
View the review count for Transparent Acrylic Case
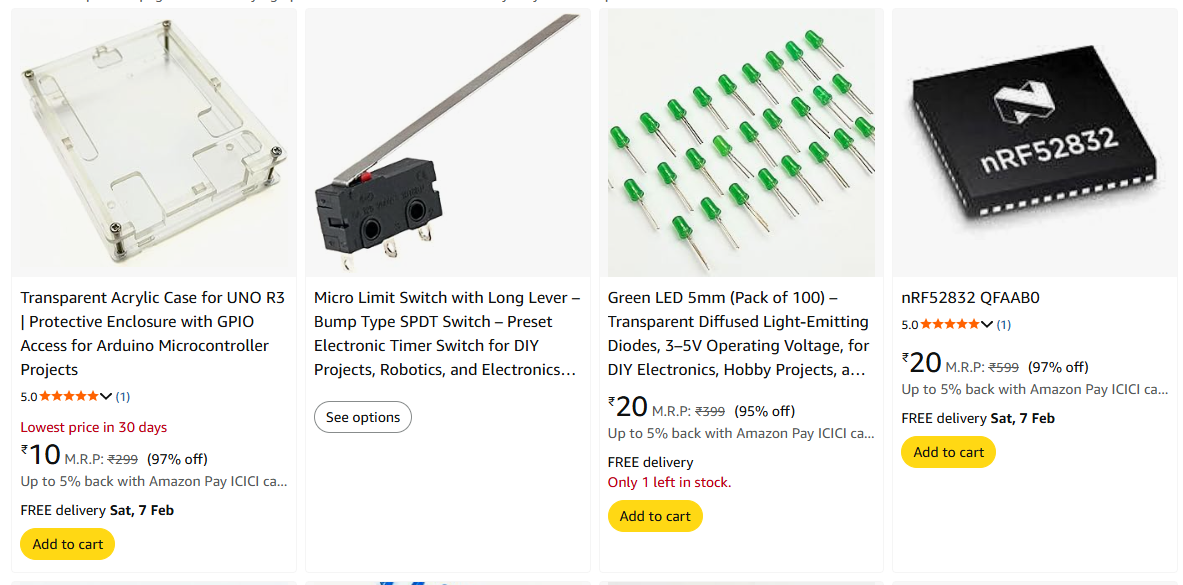pyautogui.click(x=123, y=396)
